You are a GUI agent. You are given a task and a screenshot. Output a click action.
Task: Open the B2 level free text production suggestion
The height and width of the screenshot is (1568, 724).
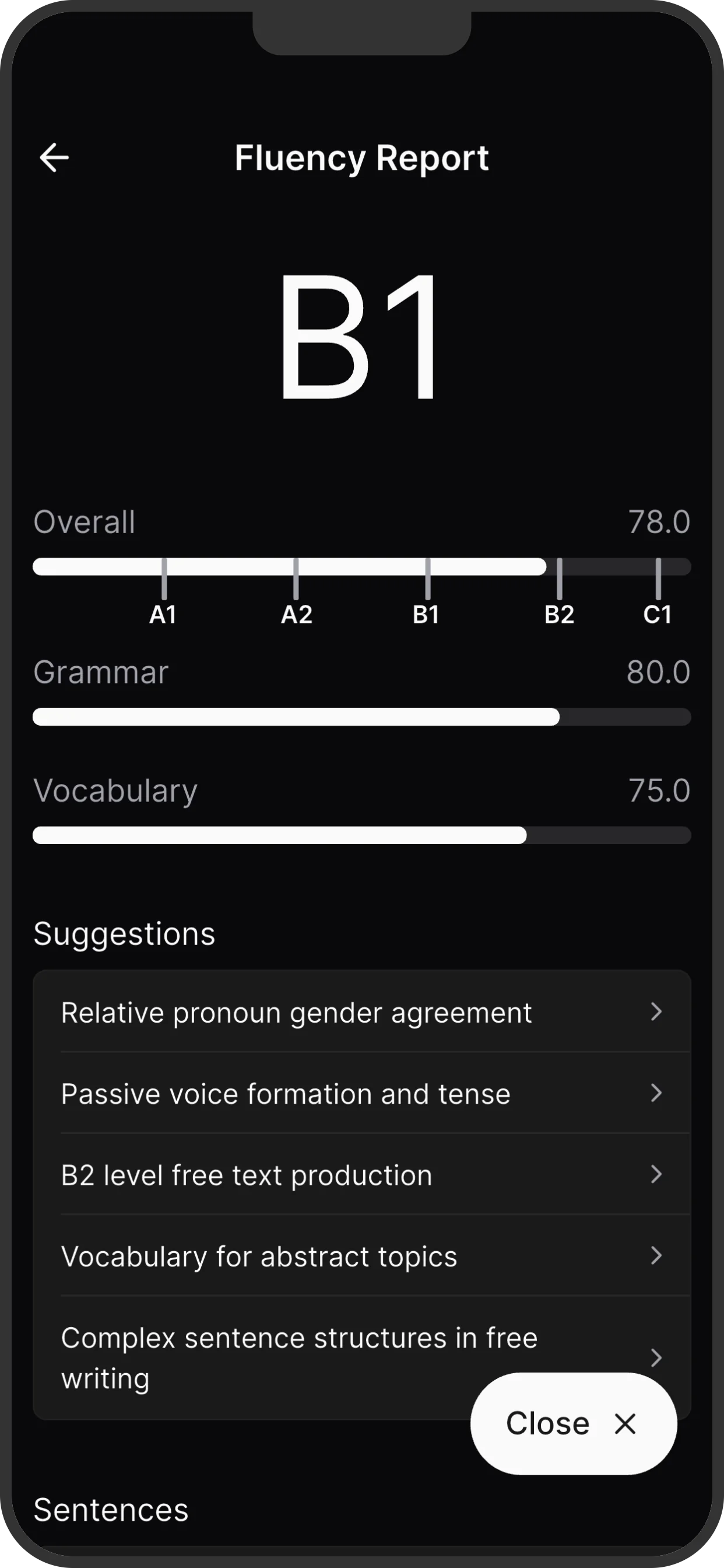point(246,1175)
